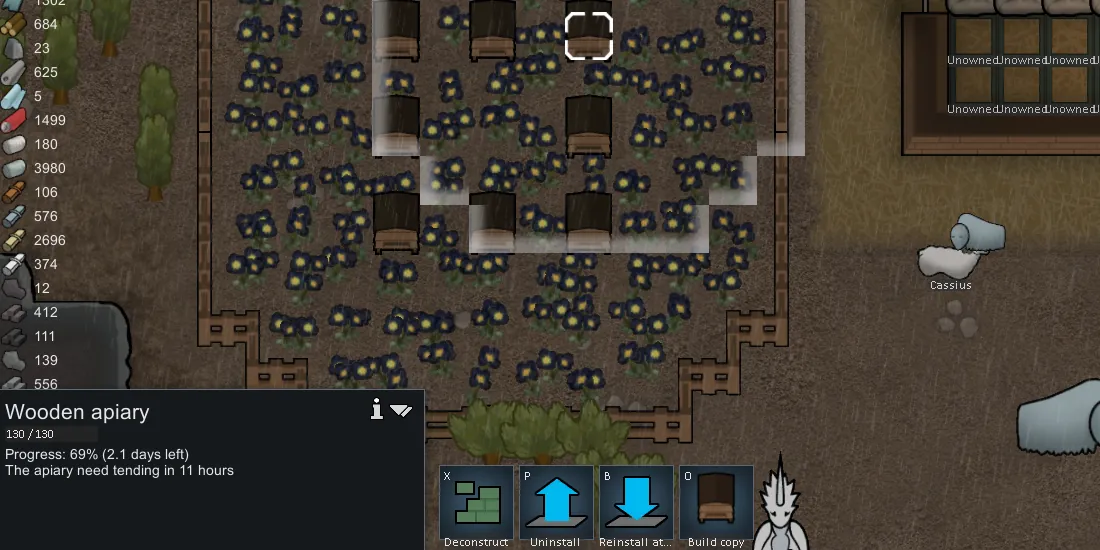Viewport: 1100px width, 550px height.
Task: Tap the Deconstruct command button
Action: pyautogui.click(x=476, y=505)
